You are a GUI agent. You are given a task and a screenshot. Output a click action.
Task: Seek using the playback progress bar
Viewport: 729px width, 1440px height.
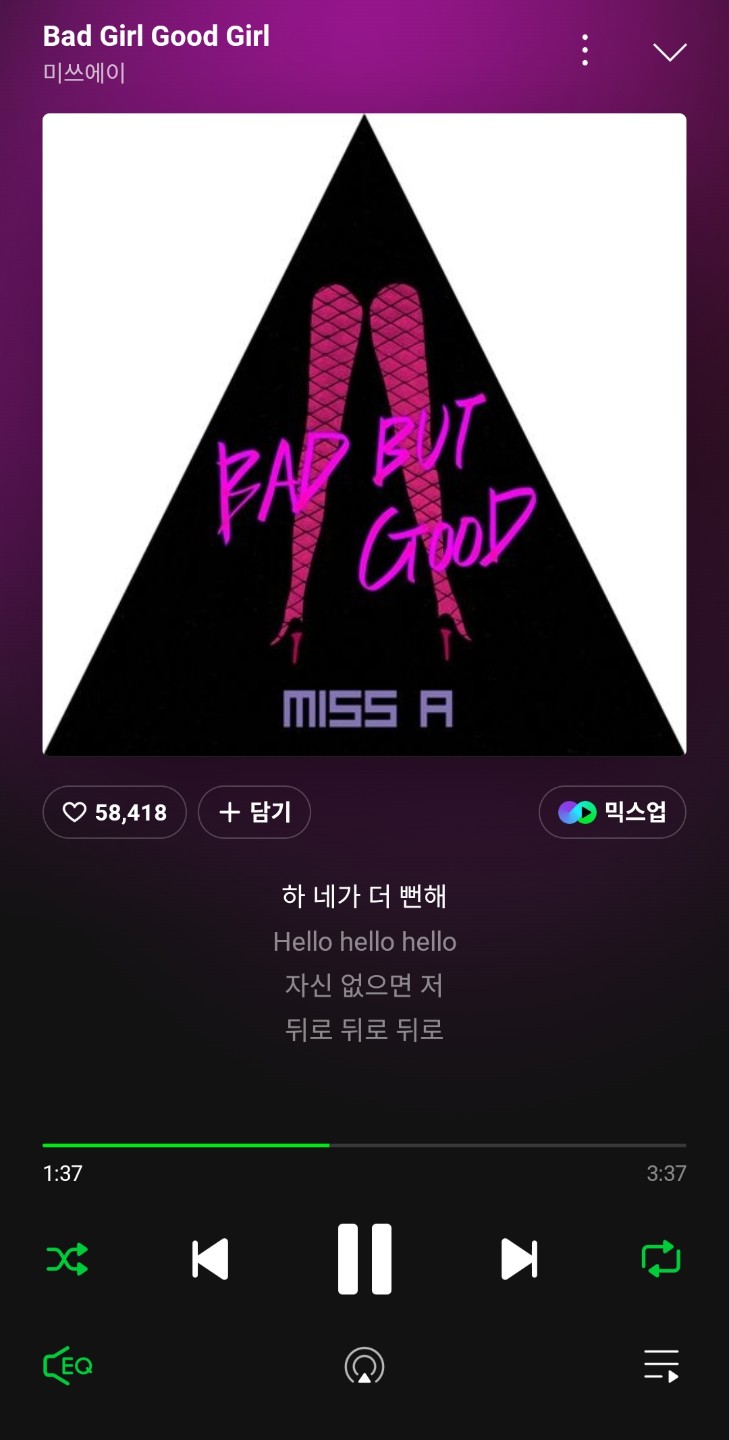pyautogui.click(x=364, y=1144)
